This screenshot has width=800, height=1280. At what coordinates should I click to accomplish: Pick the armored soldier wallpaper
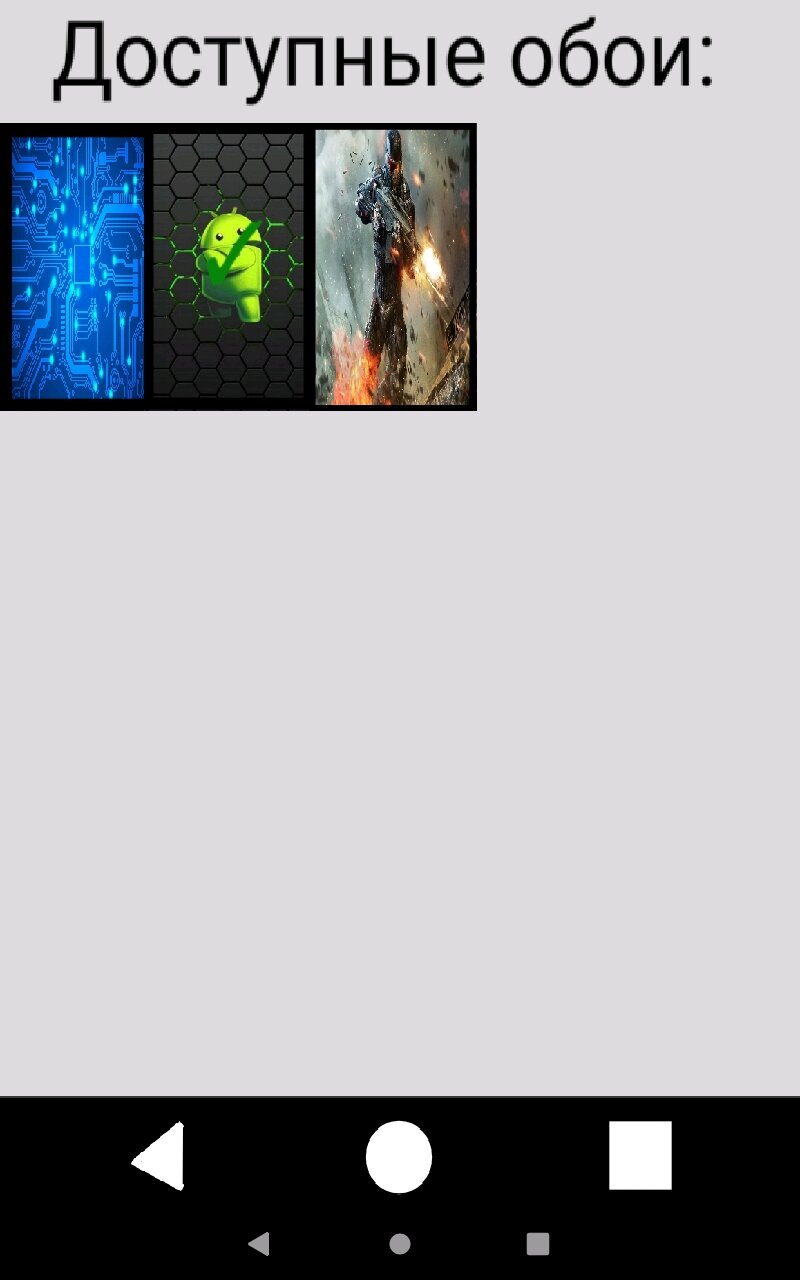pyautogui.click(x=393, y=267)
